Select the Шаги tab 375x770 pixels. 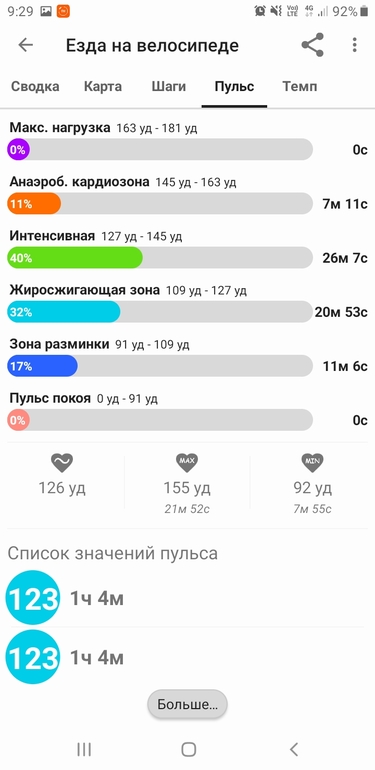[168, 87]
